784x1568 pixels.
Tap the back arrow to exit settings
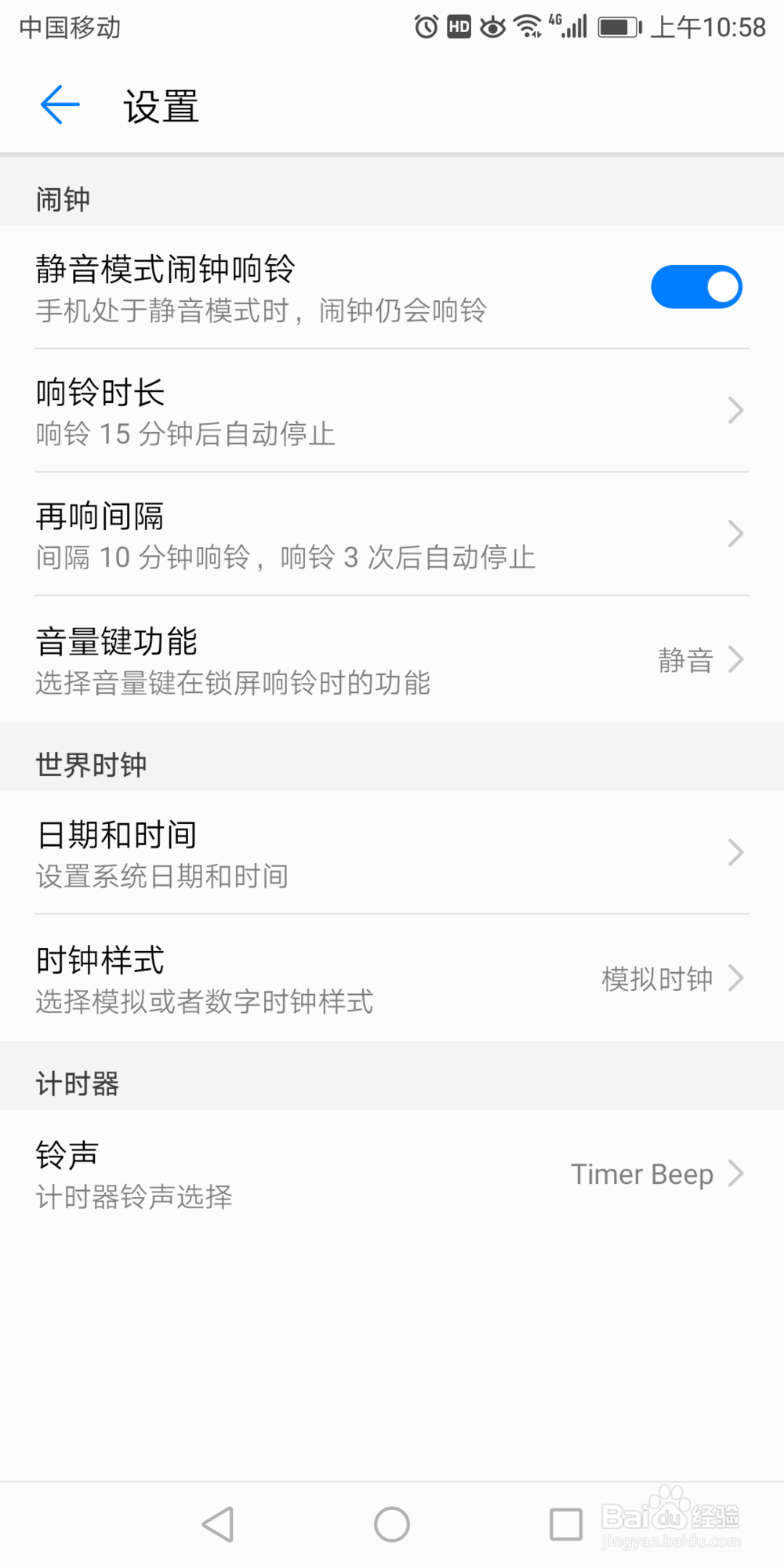(59, 104)
